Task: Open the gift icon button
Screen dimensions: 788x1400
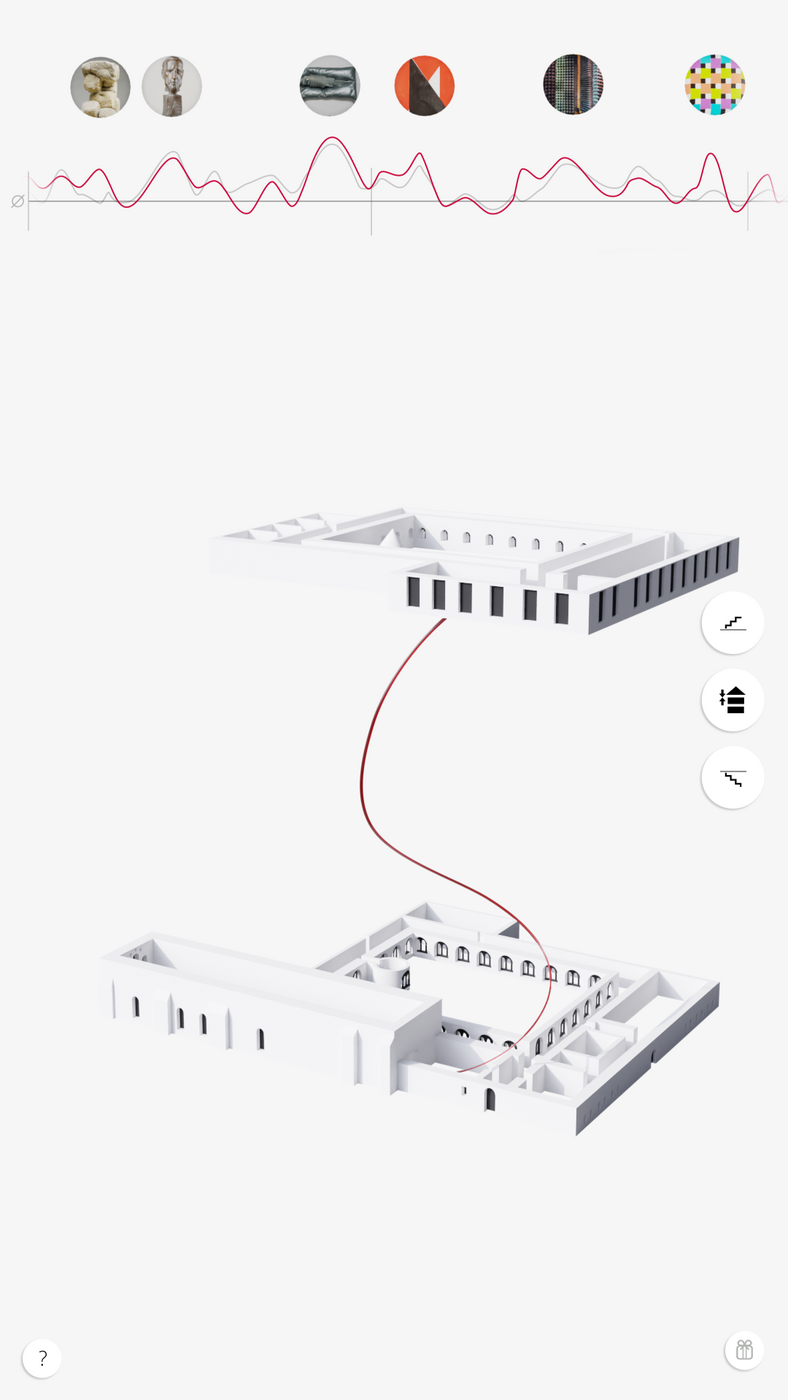Action: pos(744,1350)
